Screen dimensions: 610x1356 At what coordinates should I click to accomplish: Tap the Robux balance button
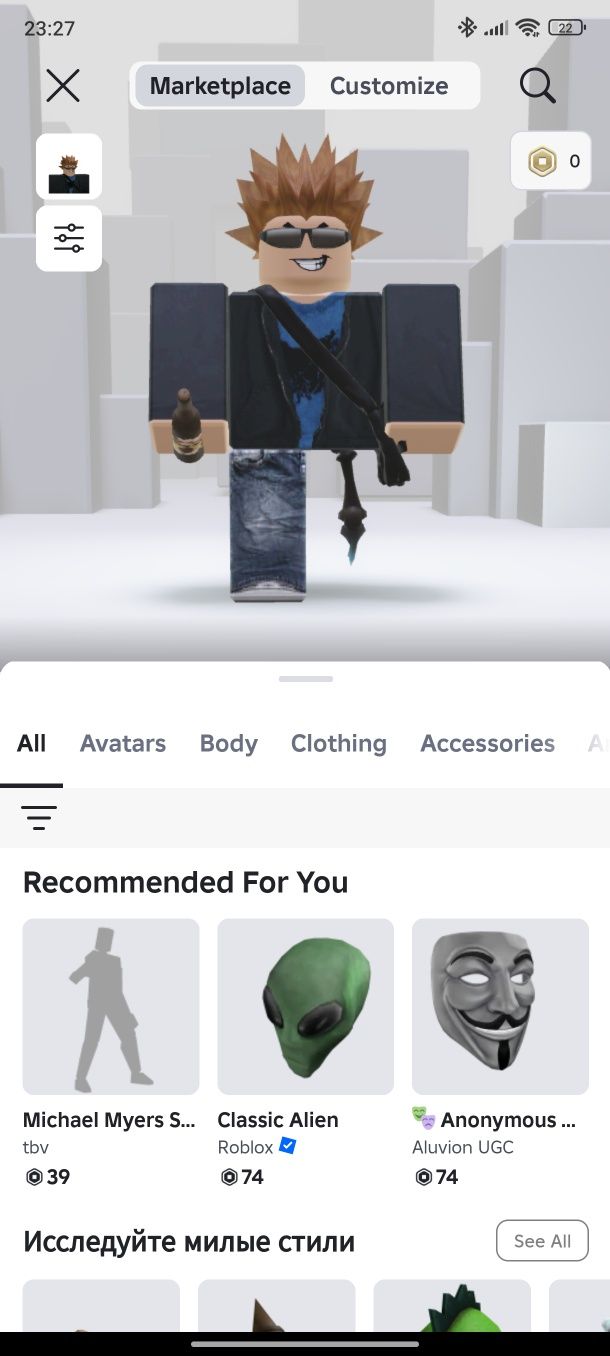click(x=551, y=161)
